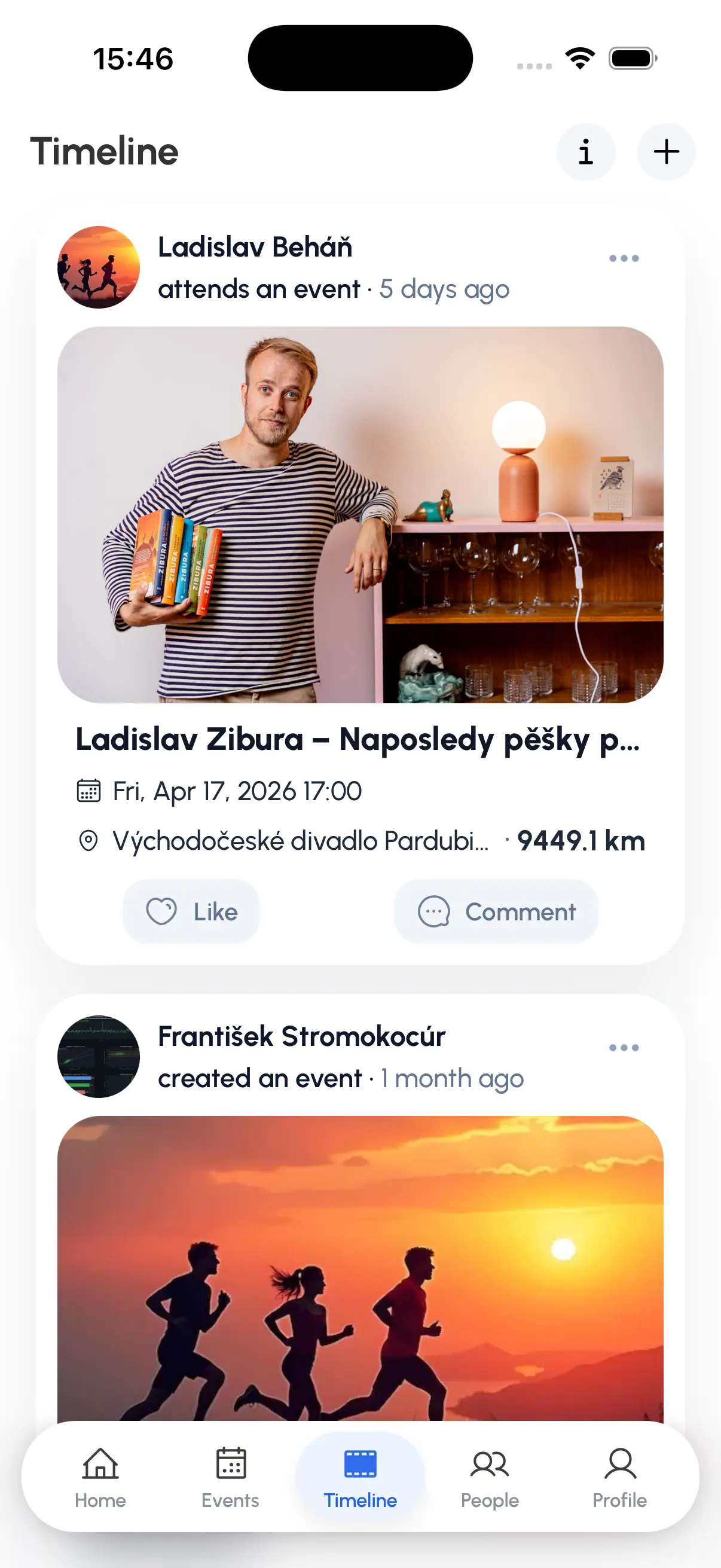The height and width of the screenshot is (1568, 721).
Task: Open options menu on Ladislav Beháň's post
Action: click(x=624, y=258)
